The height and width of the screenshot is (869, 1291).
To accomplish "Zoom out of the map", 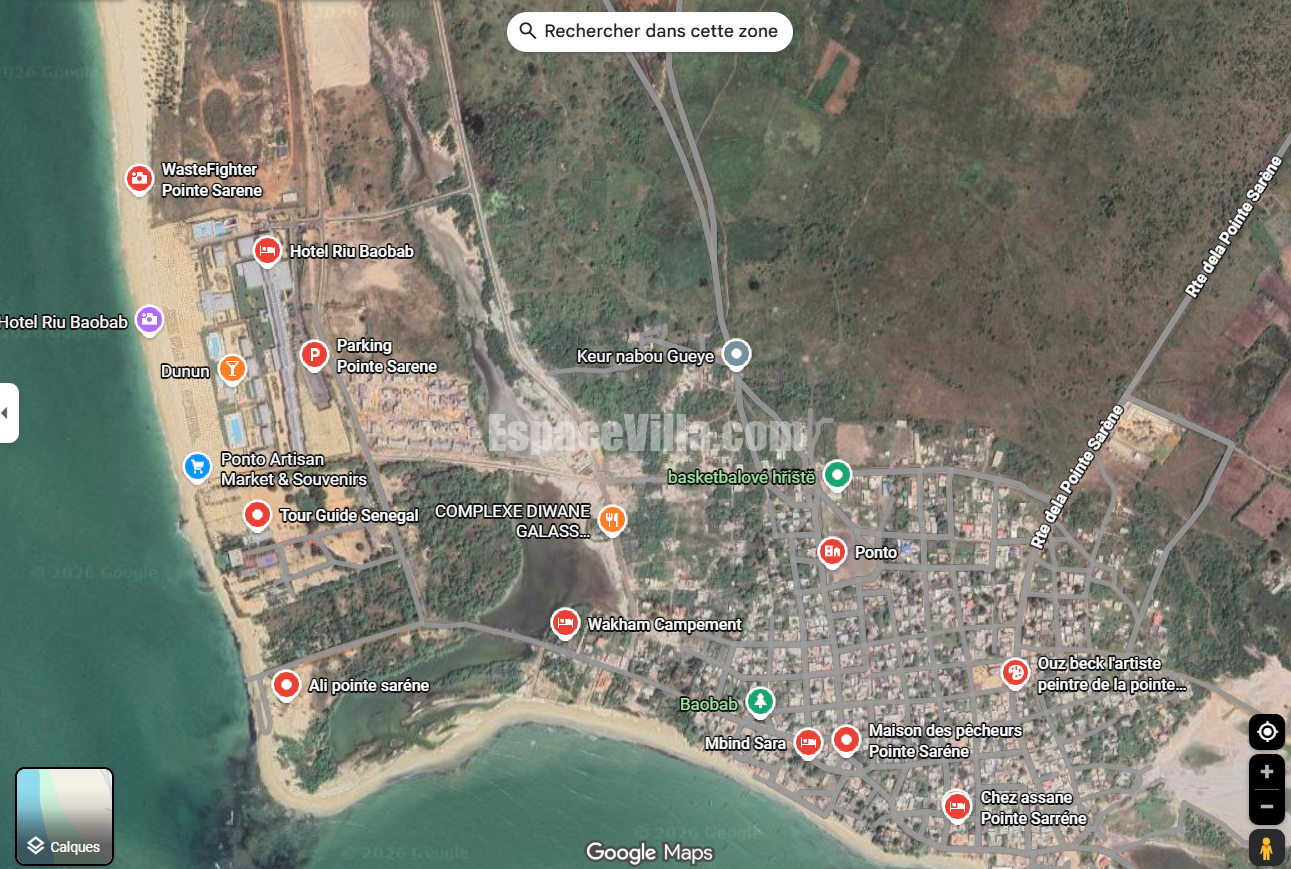I will coord(1266,806).
